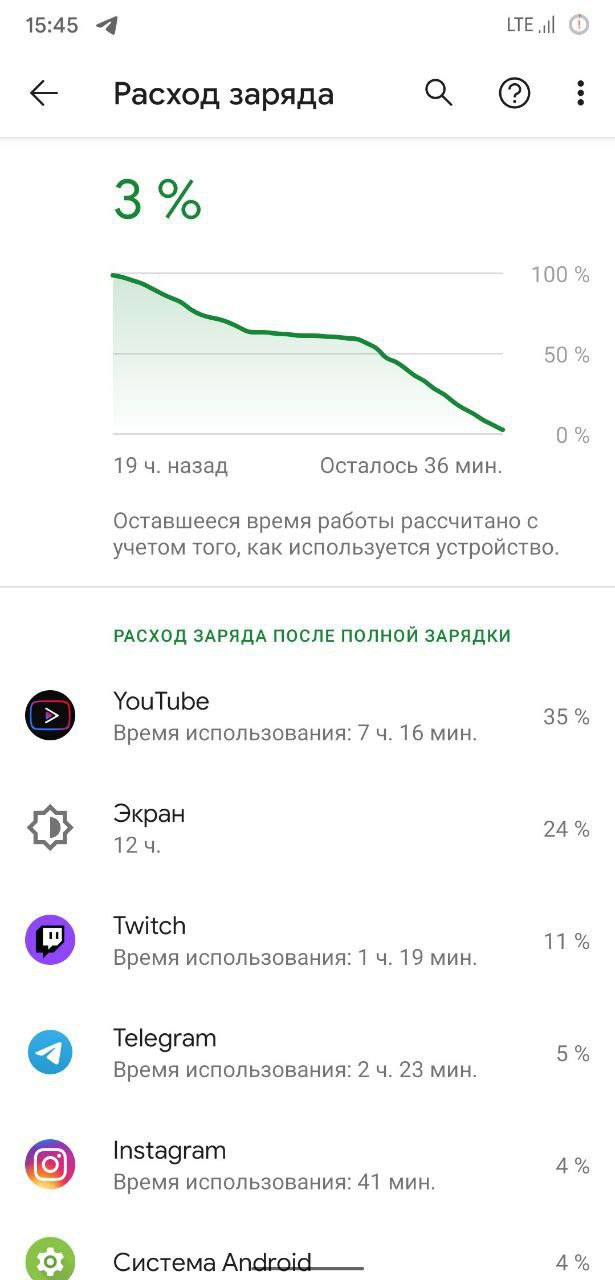Open Instagram battery usage details
Image resolution: width=615 pixels, height=1280 pixels.
pos(307,1165)
